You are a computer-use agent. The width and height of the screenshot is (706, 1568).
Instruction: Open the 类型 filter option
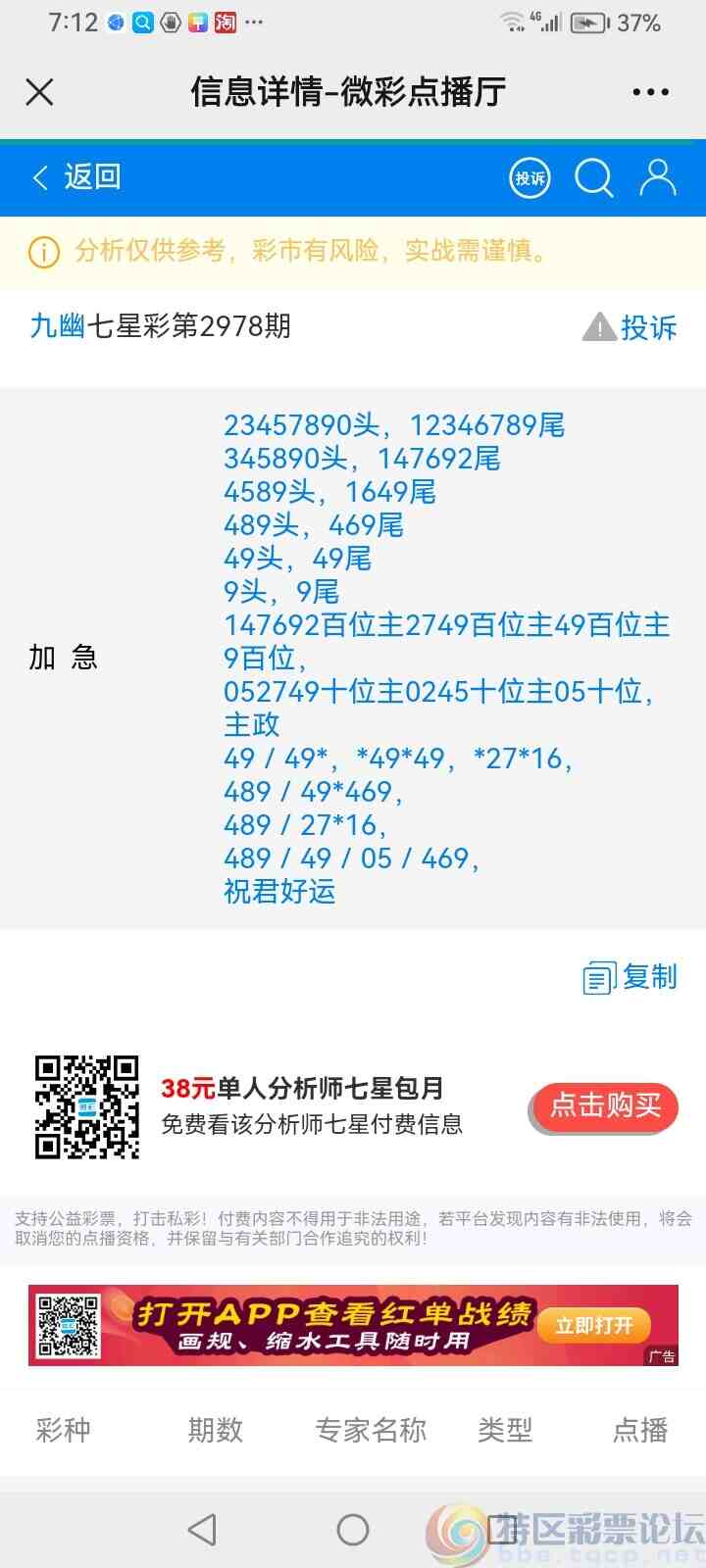(505, 1431)
